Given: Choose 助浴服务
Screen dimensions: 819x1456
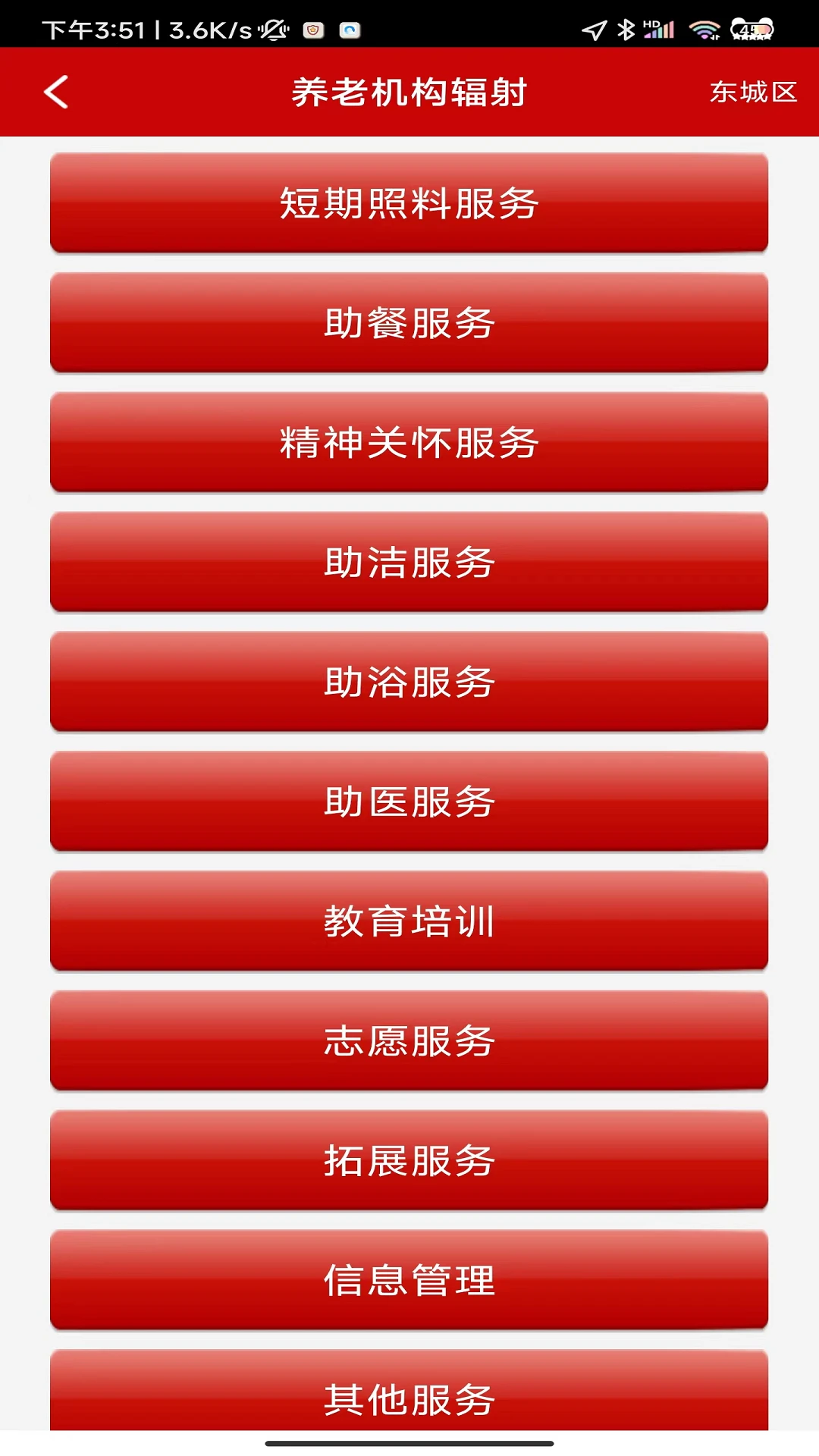Looking at the screenshot, I should [409, 681].
